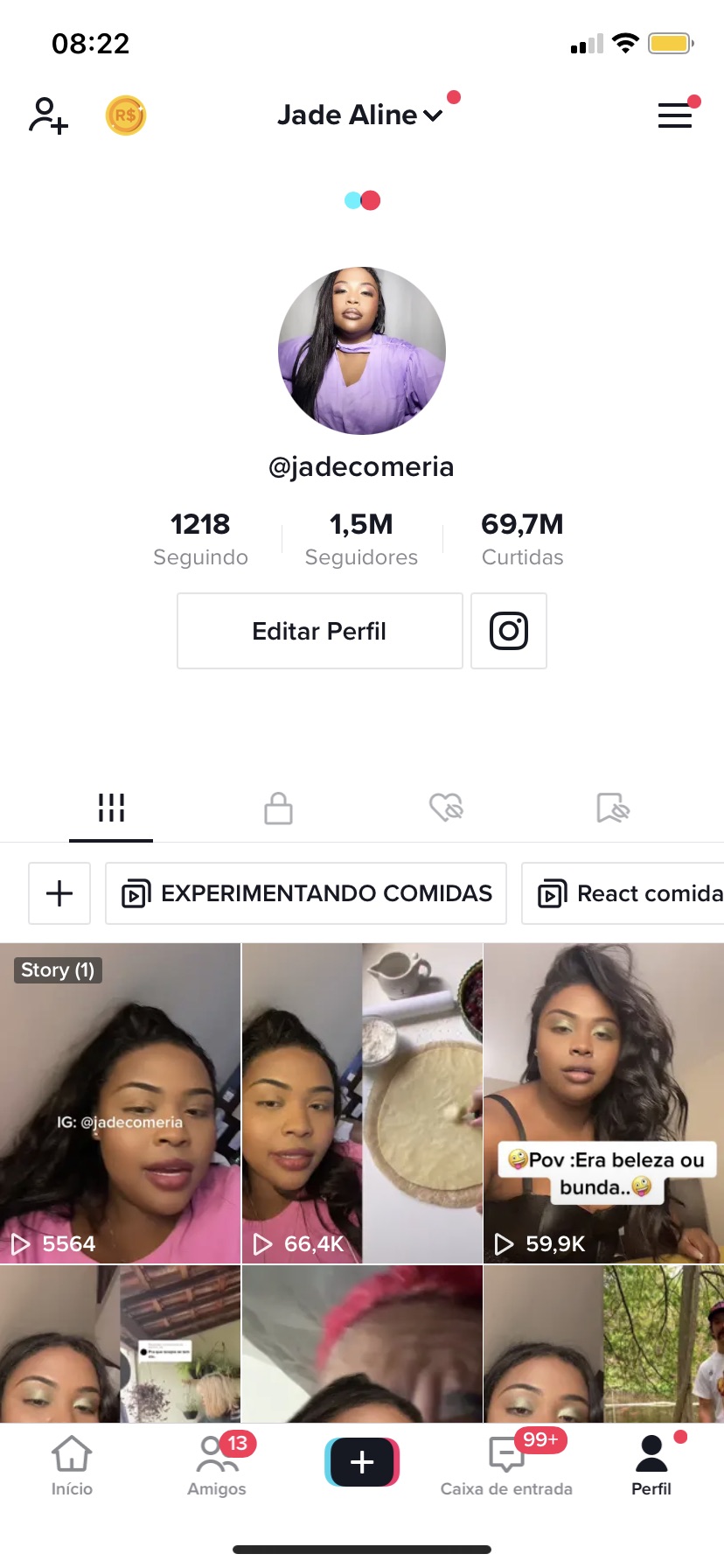
Task: Switch to the liked videos tab
Action: pyautogui.click(x=446, y=808)
